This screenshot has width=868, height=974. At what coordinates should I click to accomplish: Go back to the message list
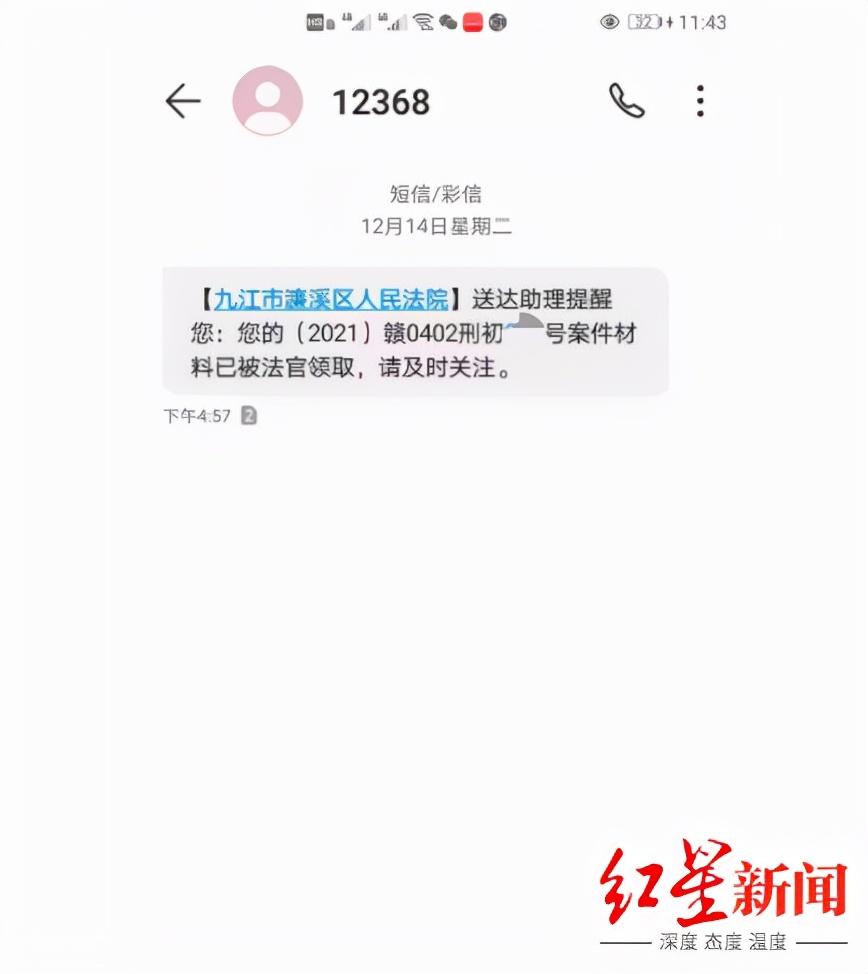pyautogui.click(x=183, y=101)
